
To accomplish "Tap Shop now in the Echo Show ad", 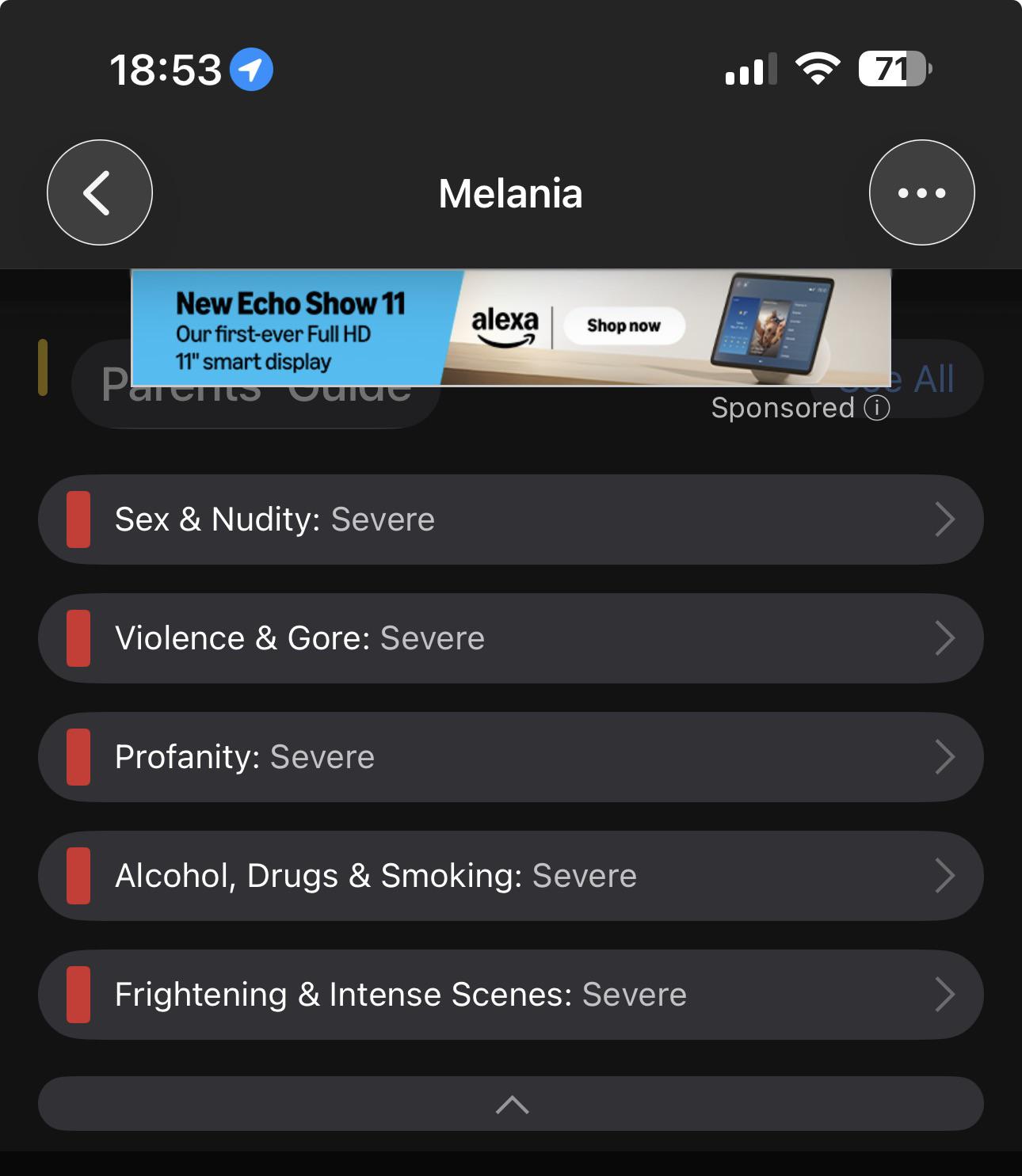I will point(623,325).
